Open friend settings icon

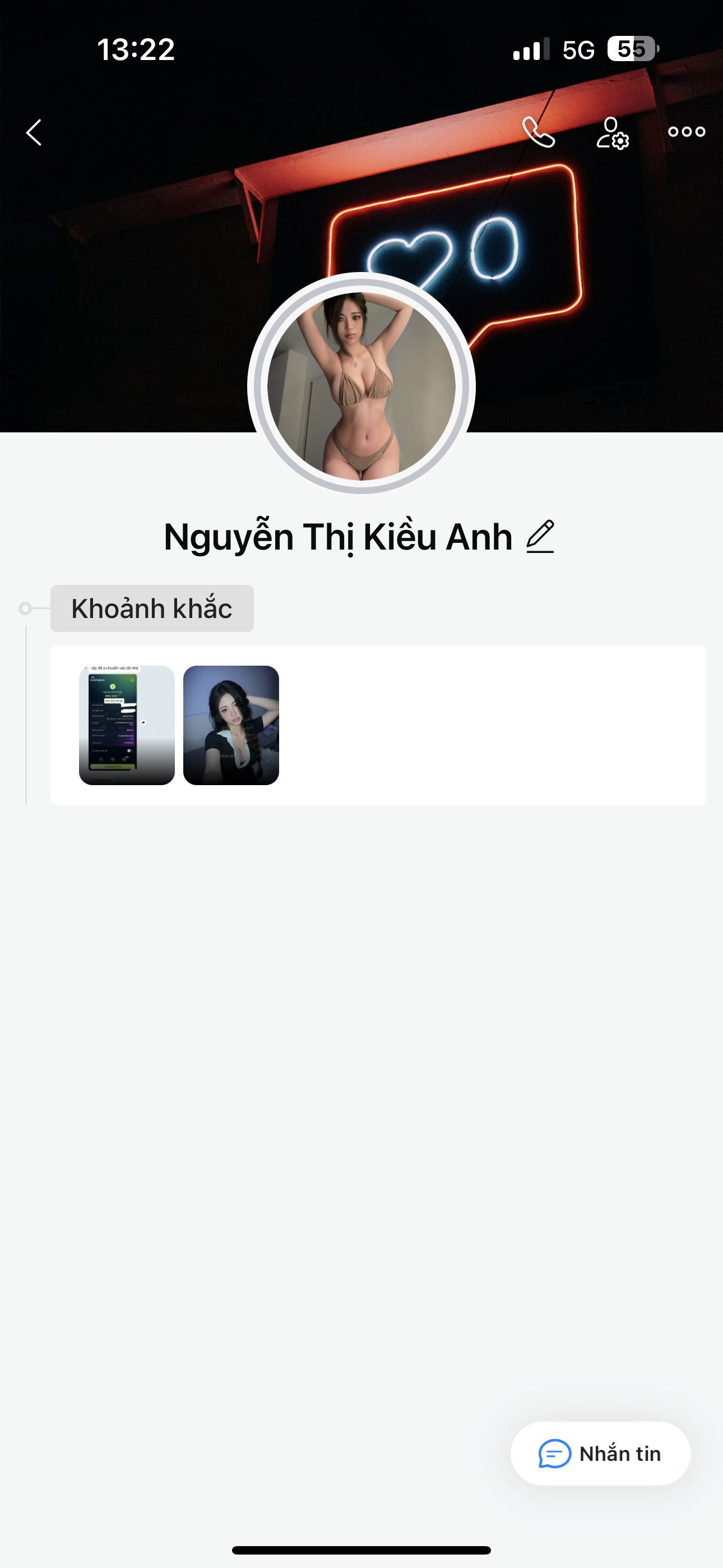point(612,133)
